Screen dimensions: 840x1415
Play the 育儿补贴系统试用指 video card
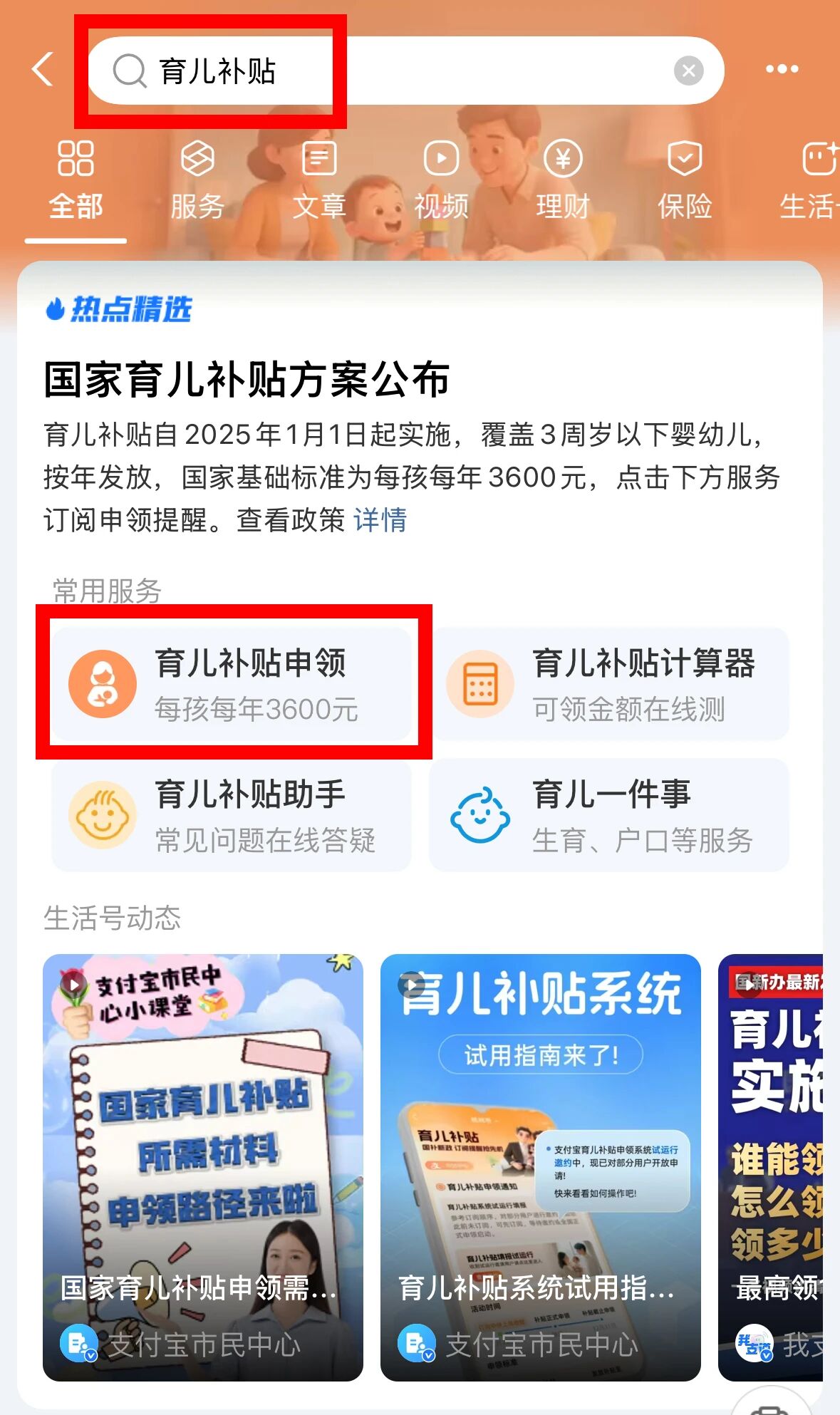540,1167
